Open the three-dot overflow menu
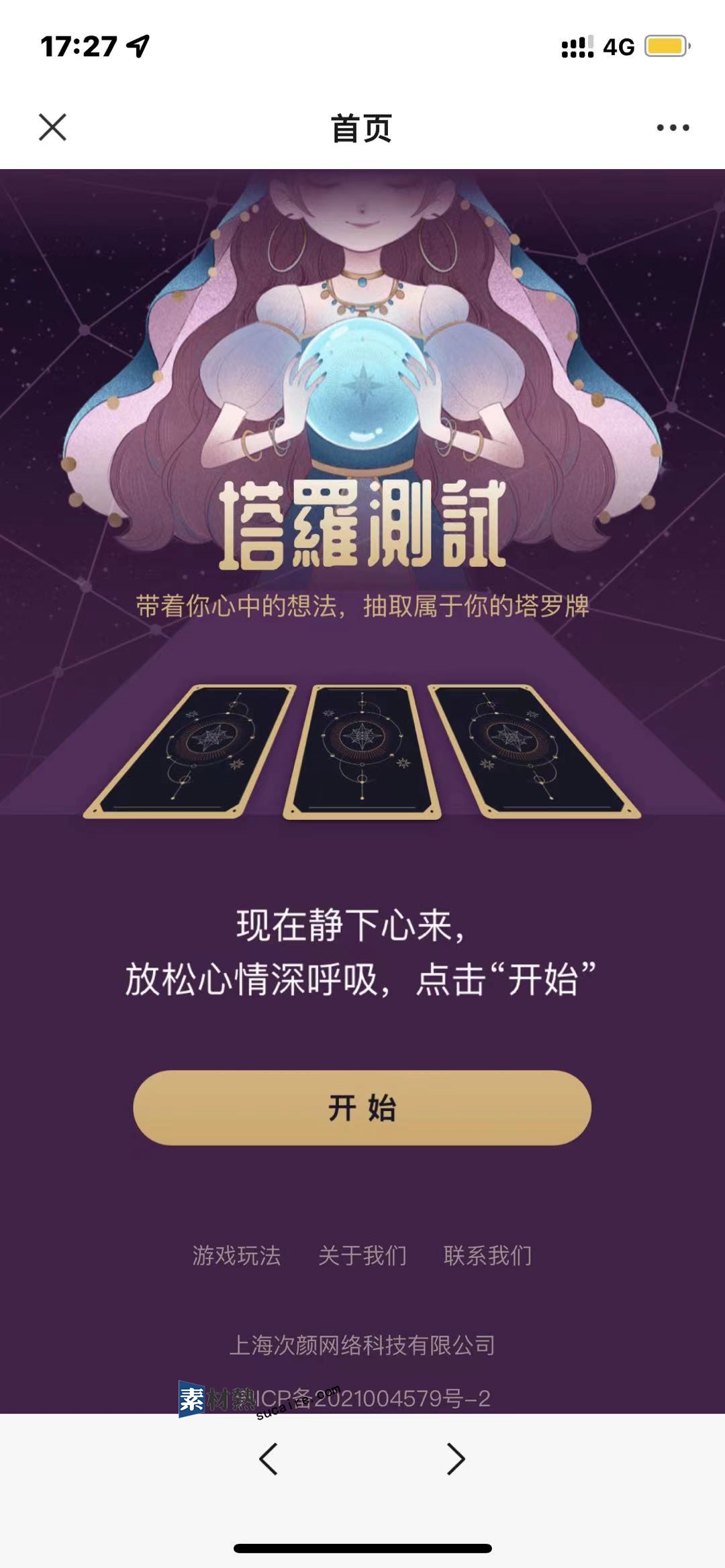 tap(673, 127)
